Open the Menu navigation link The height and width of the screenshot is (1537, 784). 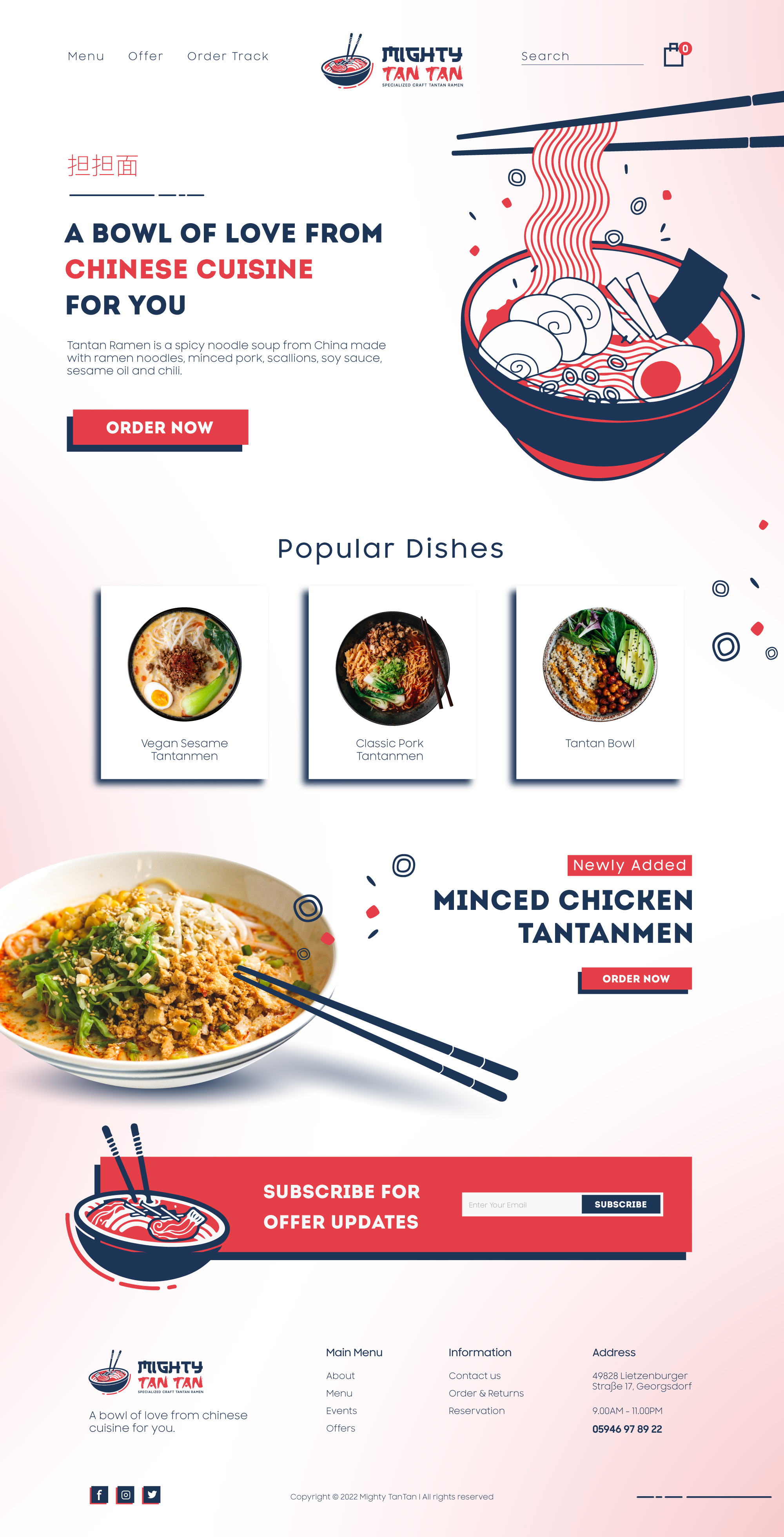point(86,56)
